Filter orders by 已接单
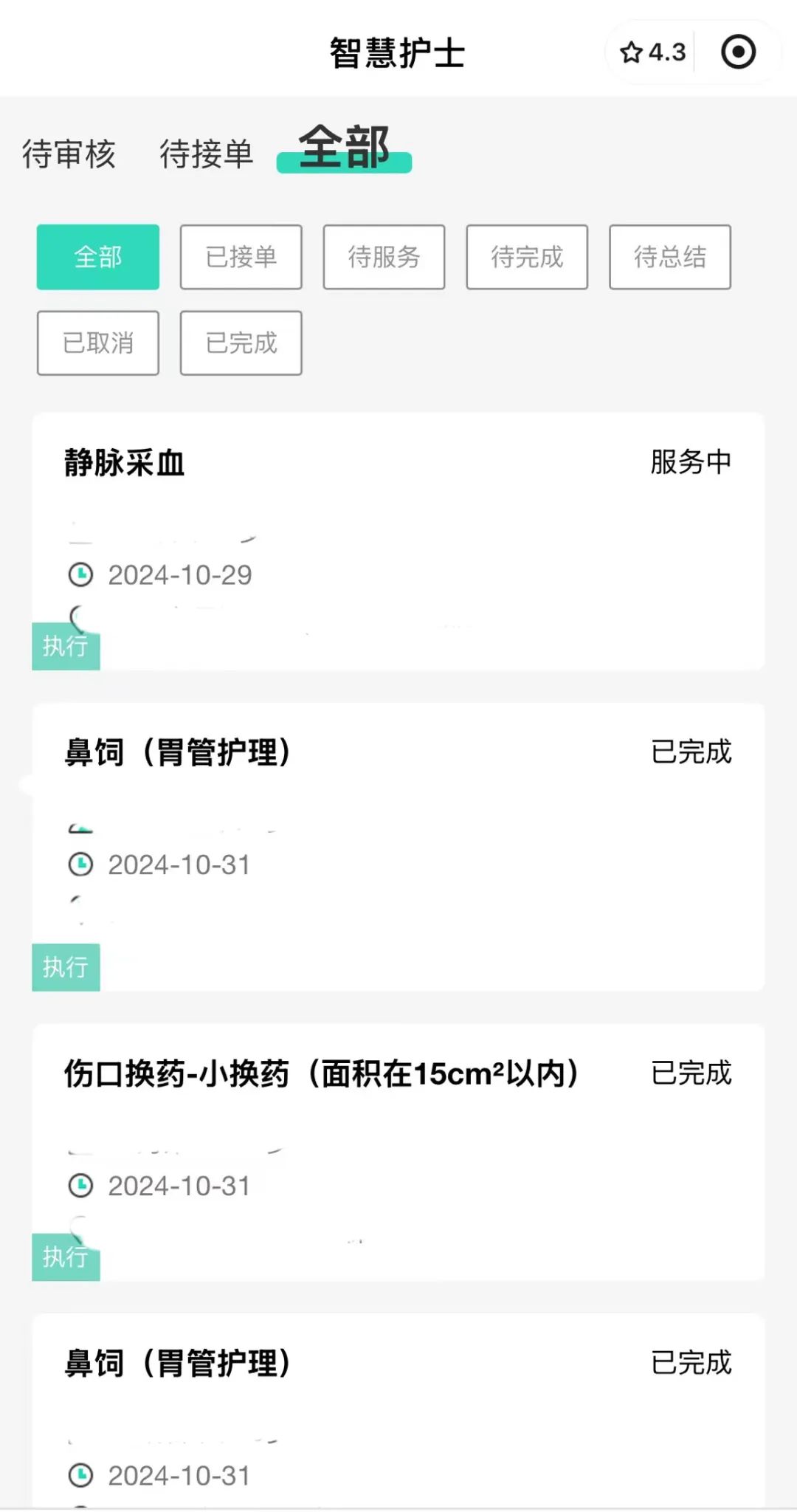The image size is (797, 1512). click(x=241, y=257)
